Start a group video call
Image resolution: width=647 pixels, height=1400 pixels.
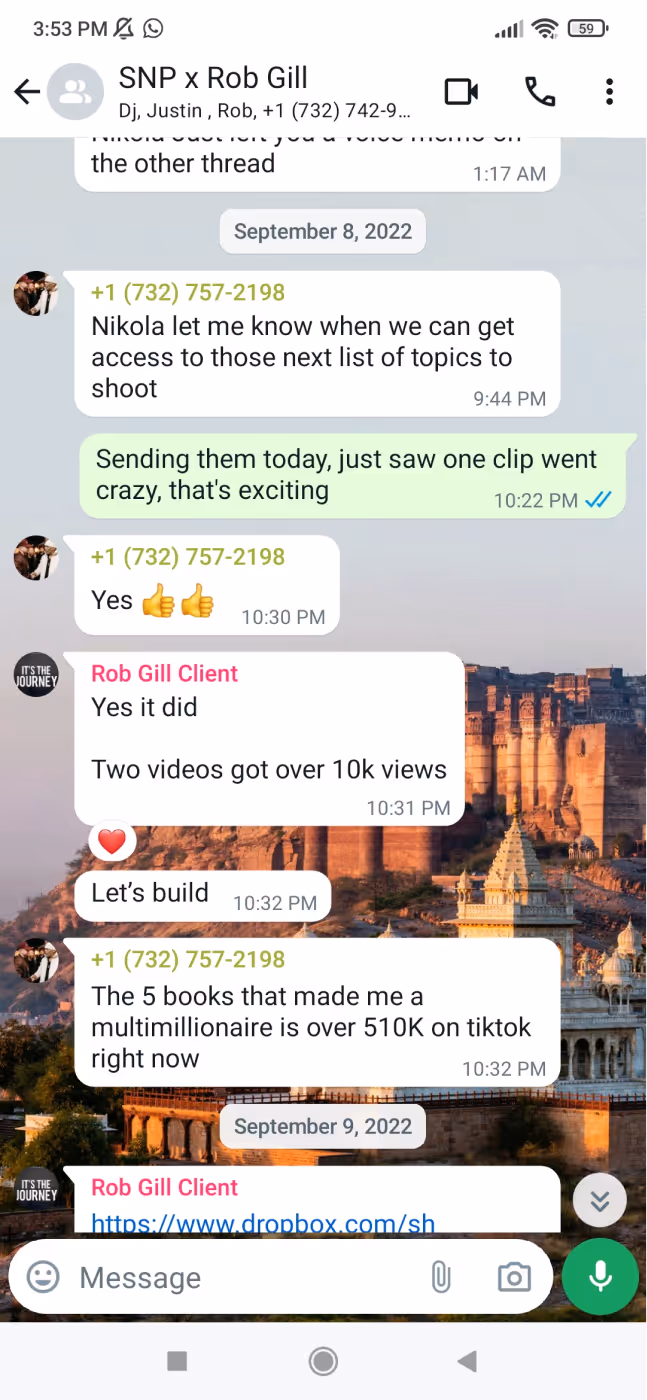(x=461, y=92)
